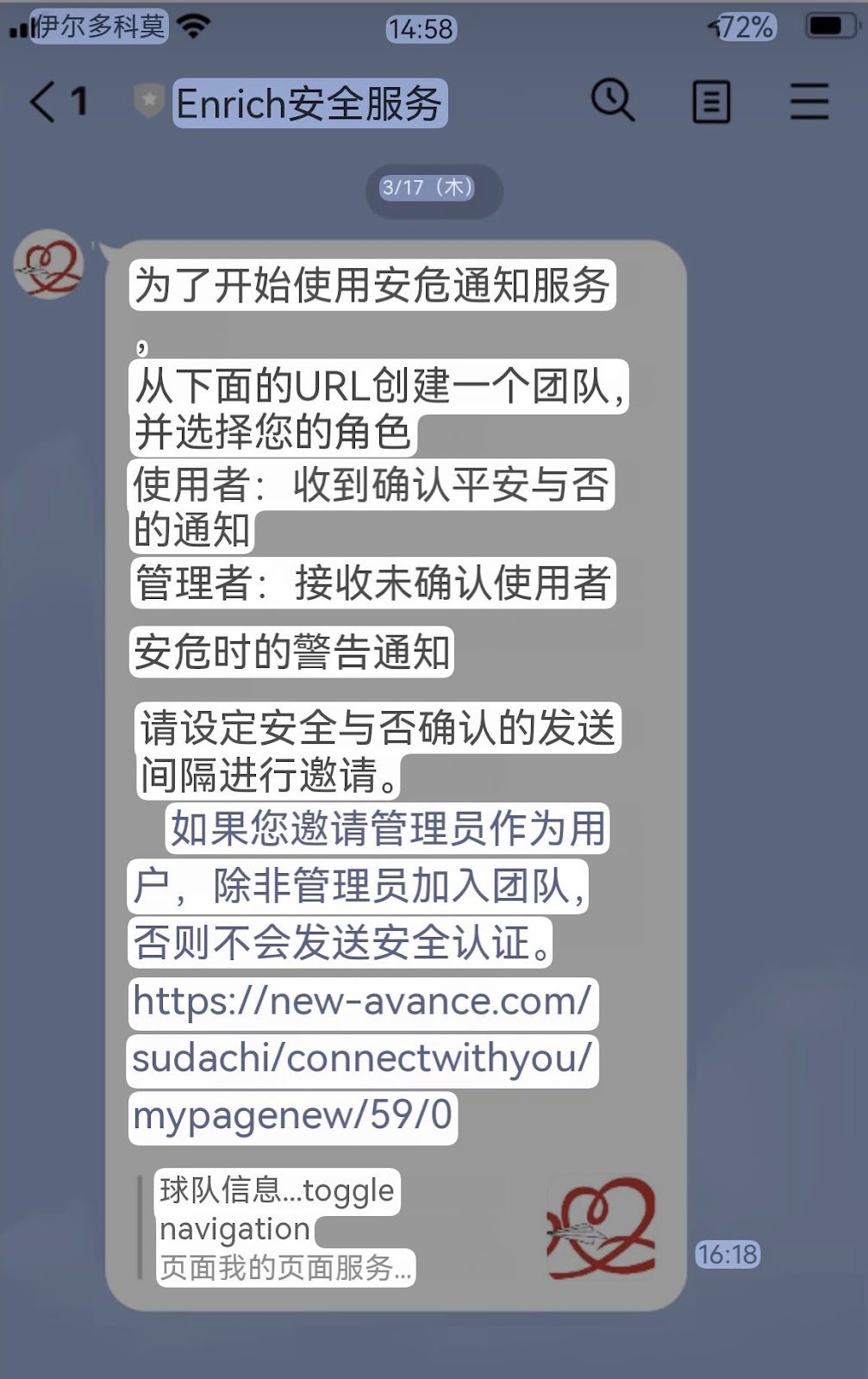
Task: Open the notes list icon
Action: pos(711,102)
